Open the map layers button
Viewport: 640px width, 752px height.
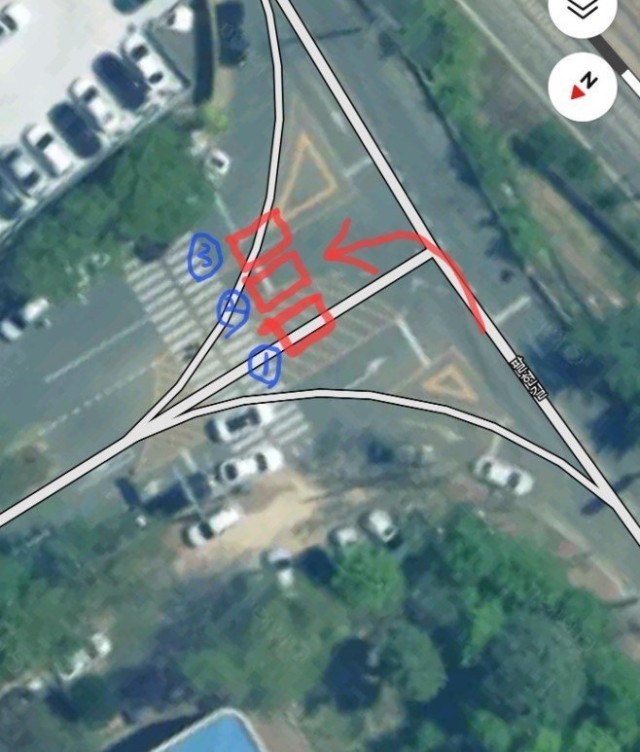coord(583,10)
